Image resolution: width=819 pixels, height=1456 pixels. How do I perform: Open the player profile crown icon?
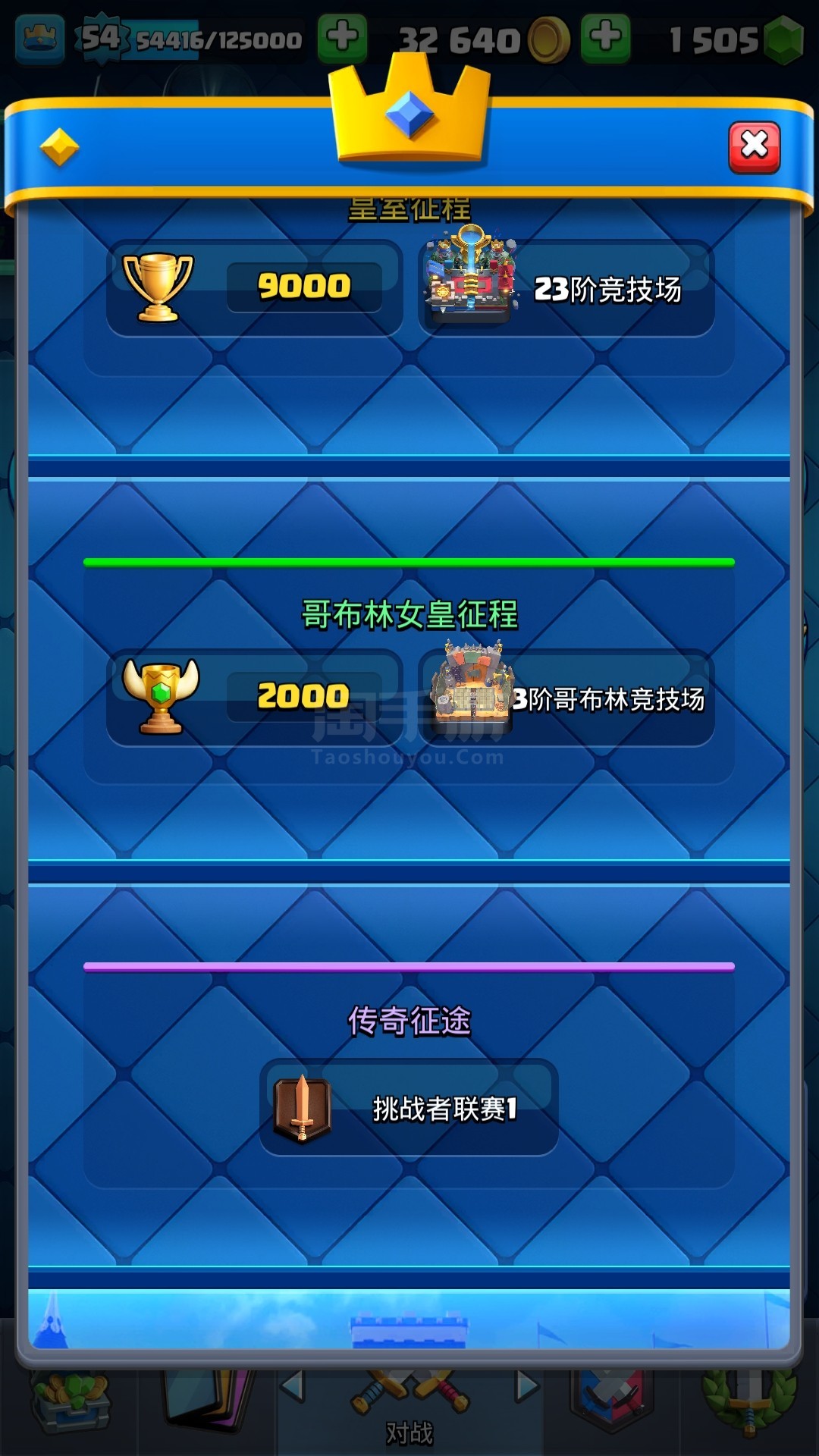tap(39, 38)
